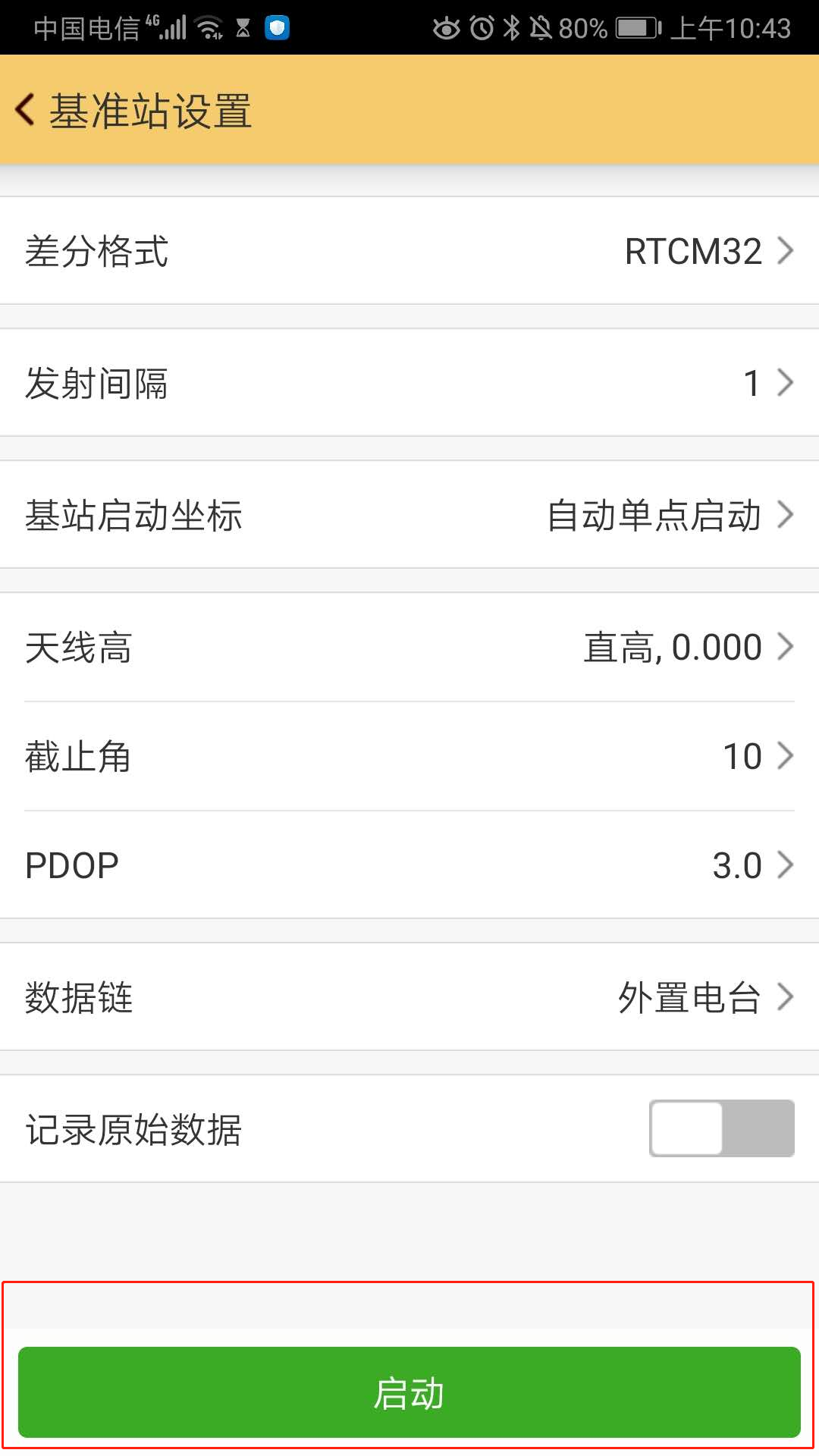Screen dimensions: 819x1456
Task: Open the 天线高 antenna height setting
Action: [409, 646]
